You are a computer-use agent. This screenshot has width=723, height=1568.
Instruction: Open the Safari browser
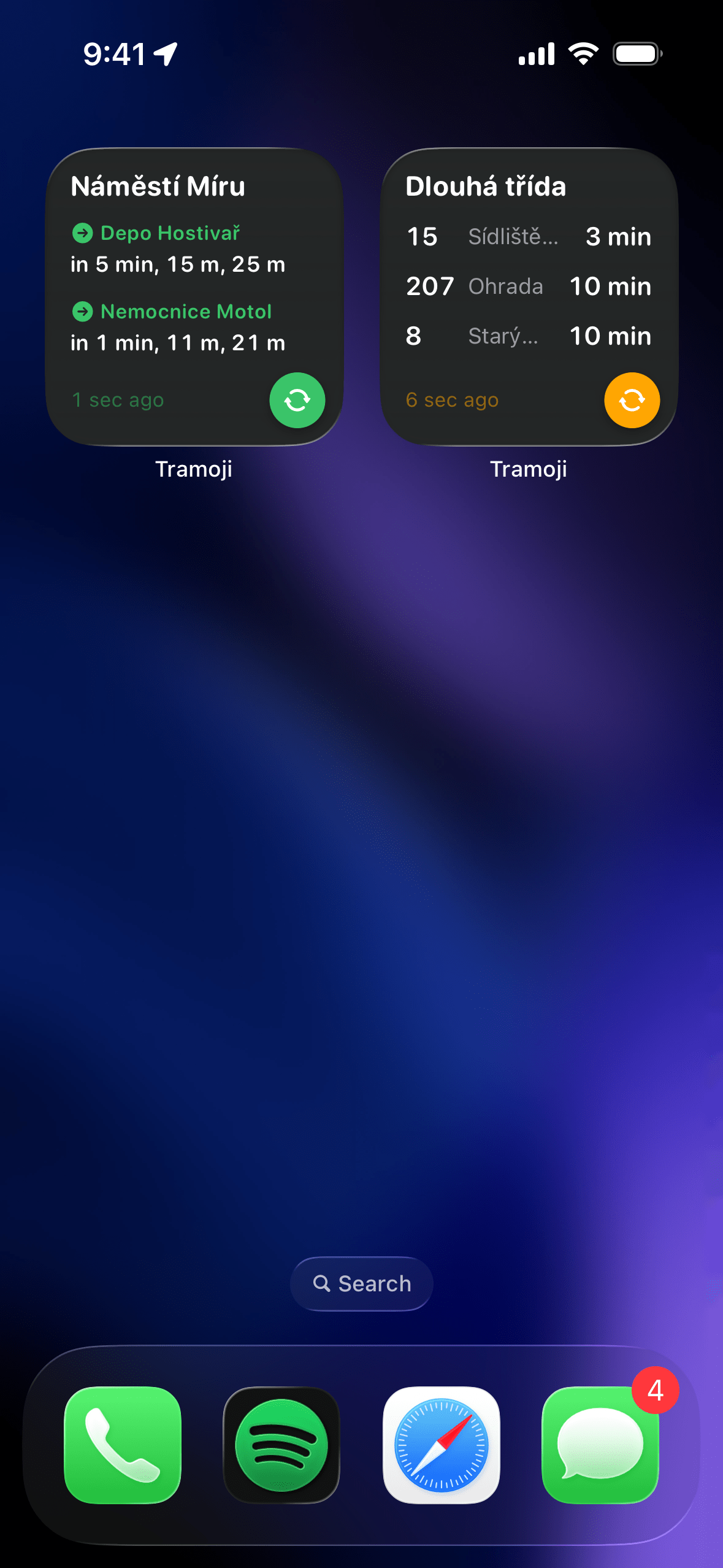point(441,1445)
